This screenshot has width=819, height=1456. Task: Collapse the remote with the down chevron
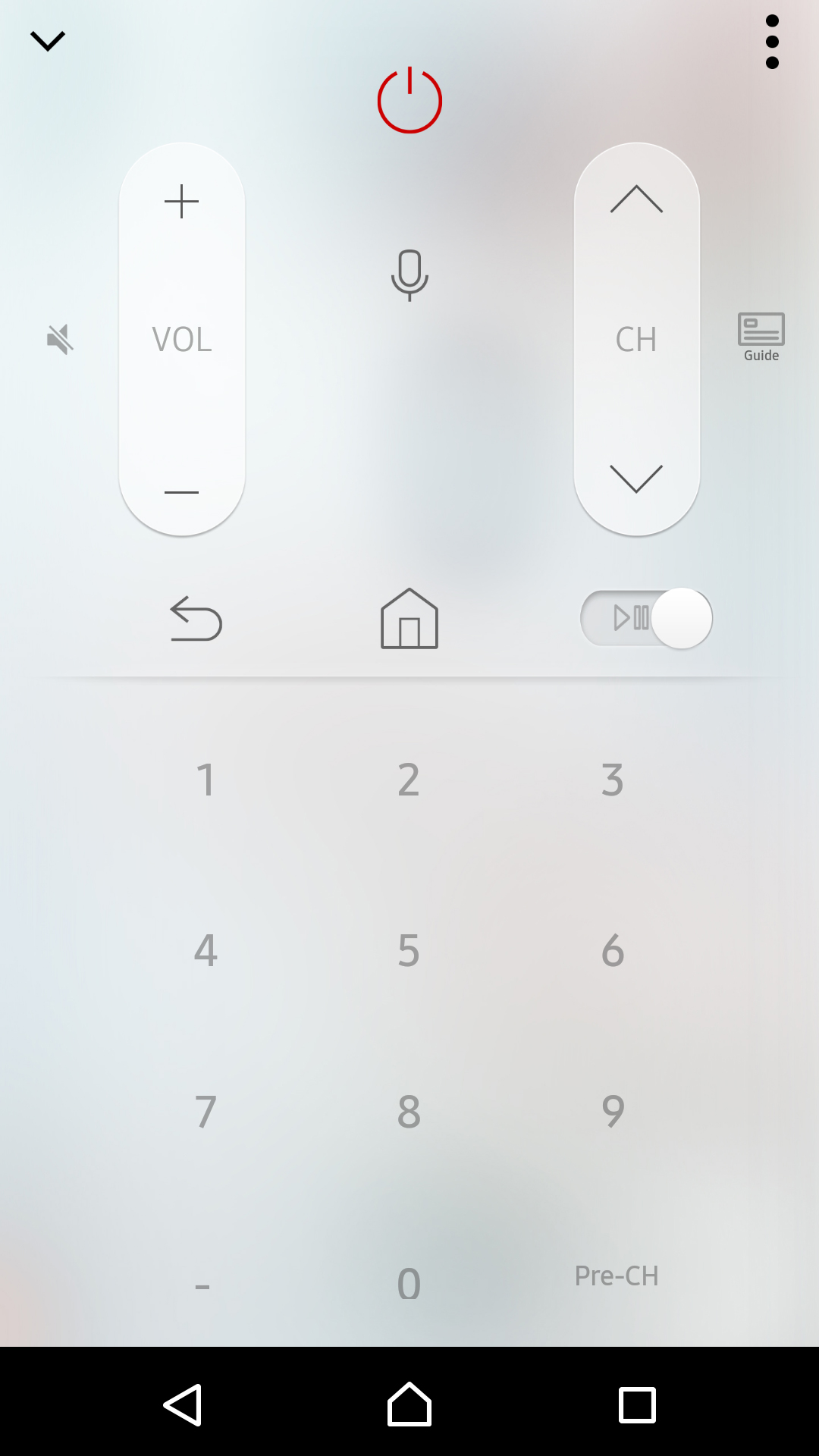pyautogui.click(x=48, y=41)
